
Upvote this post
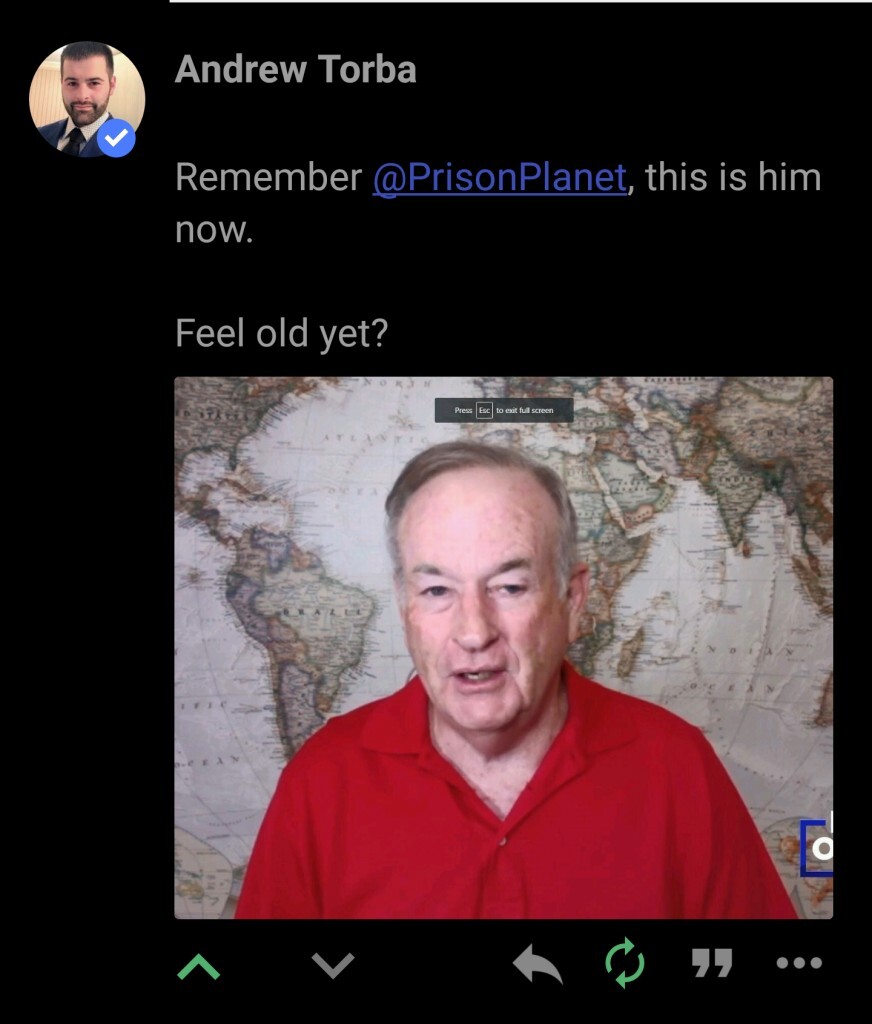click(198, 964)
